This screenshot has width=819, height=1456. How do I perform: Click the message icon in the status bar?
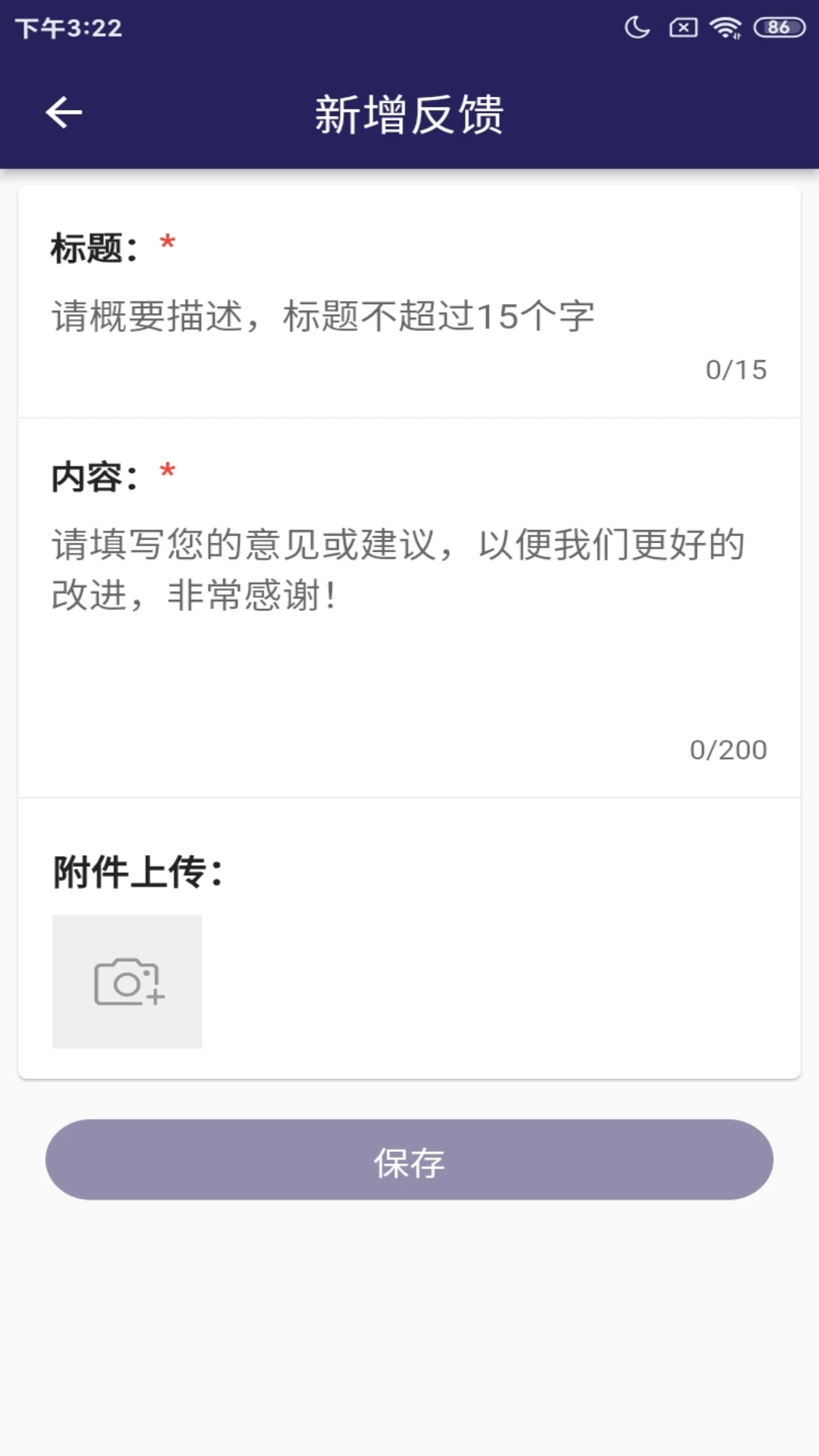pos(681,27)
